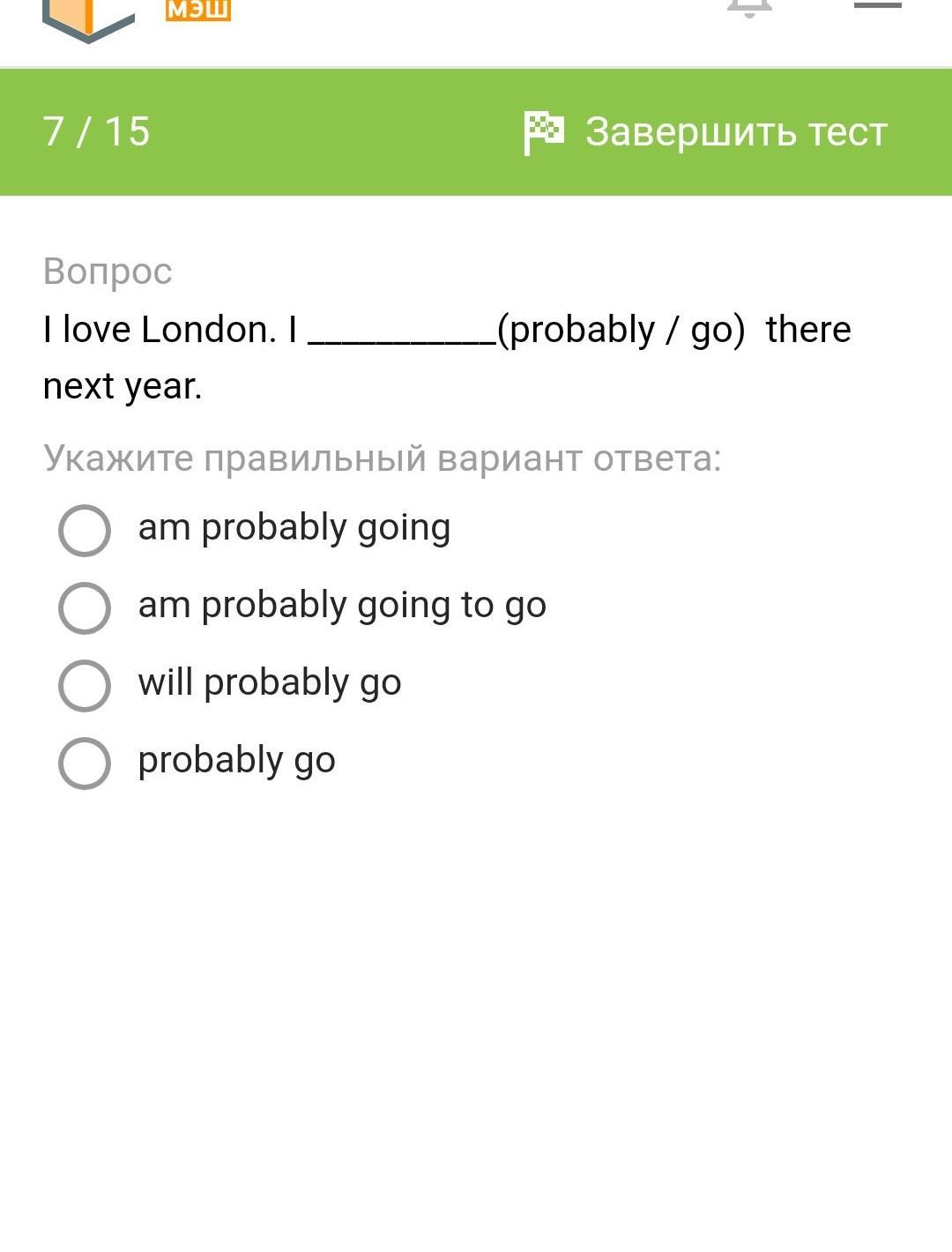Mark "probably go" as the answer

click(x=85, y=763)
